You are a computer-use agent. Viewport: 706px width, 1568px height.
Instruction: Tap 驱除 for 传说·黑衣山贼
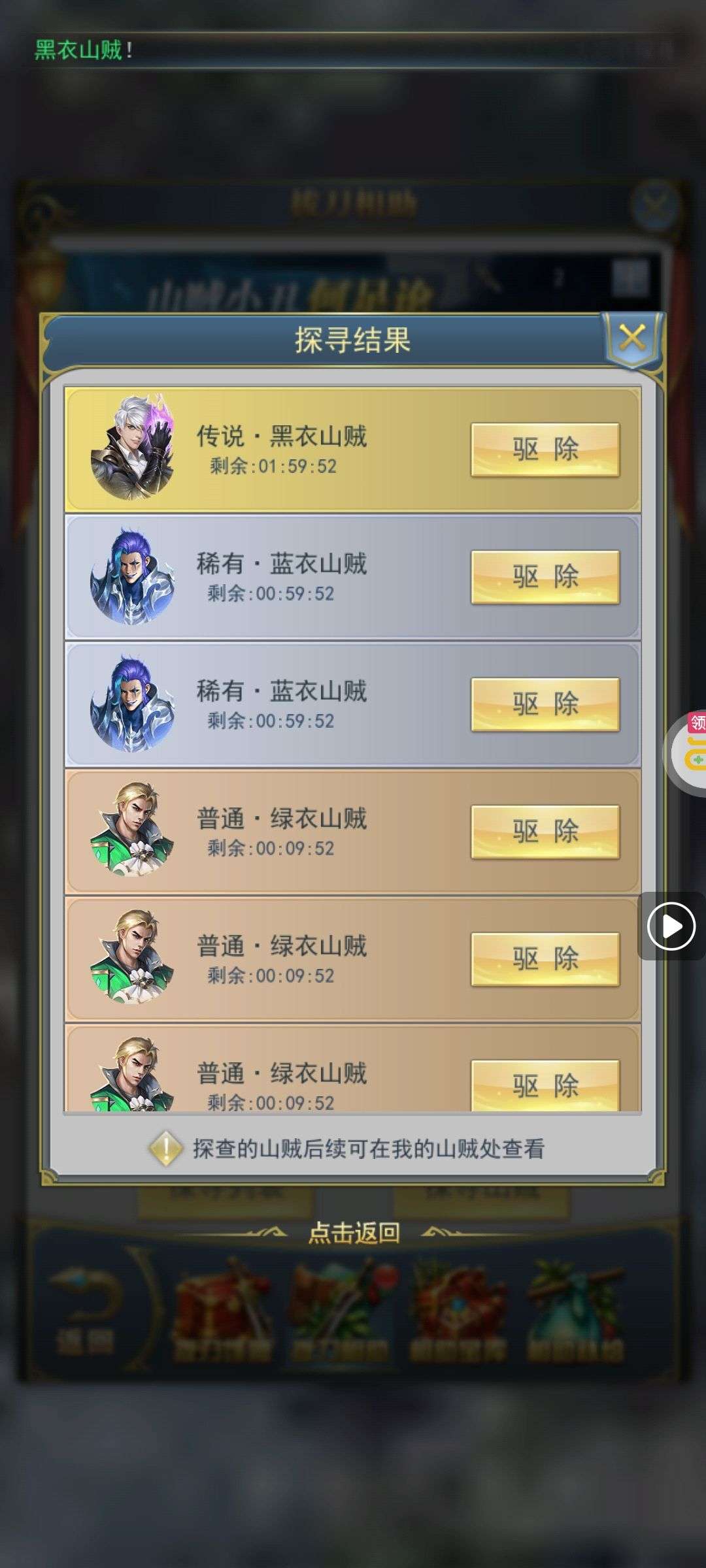coord(545,449)
